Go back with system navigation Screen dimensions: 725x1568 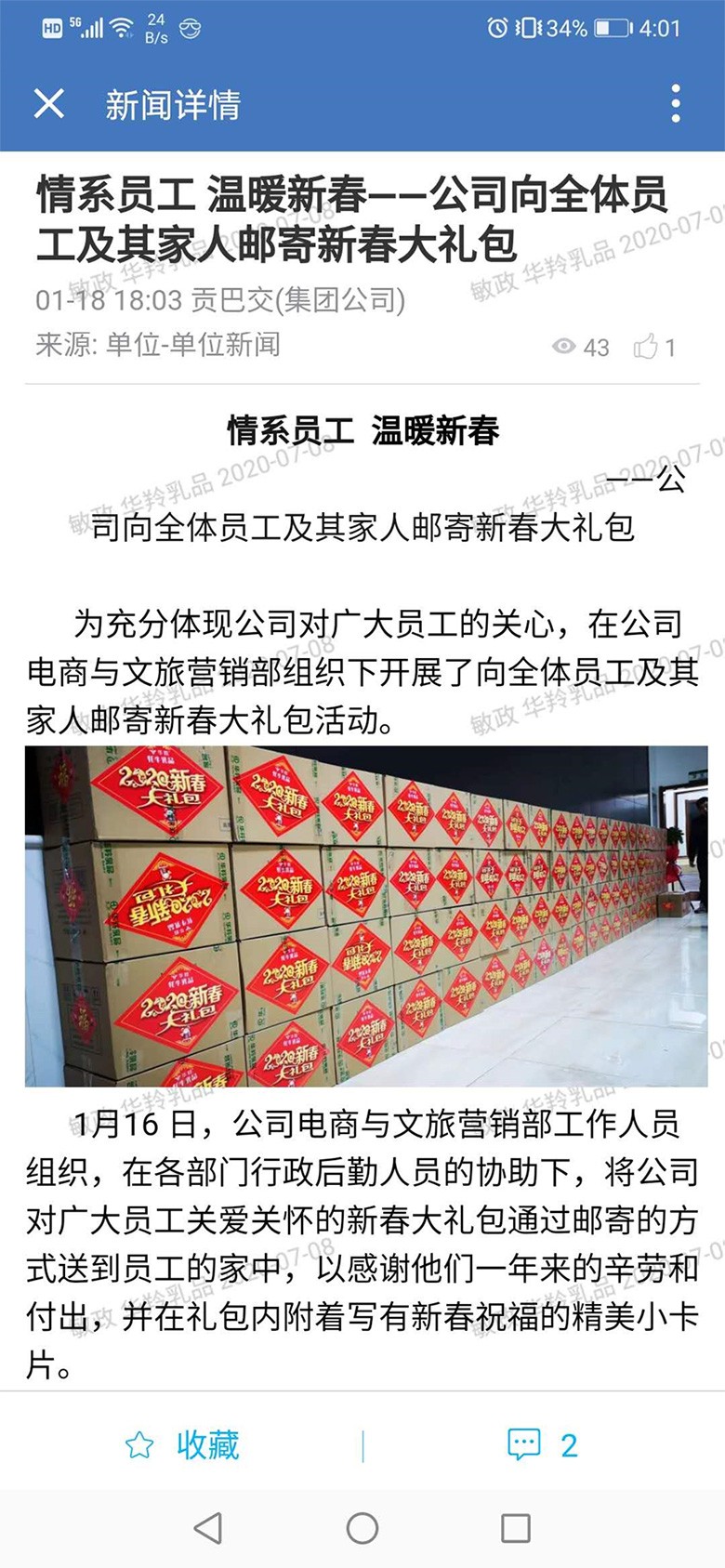(208, 1528)
